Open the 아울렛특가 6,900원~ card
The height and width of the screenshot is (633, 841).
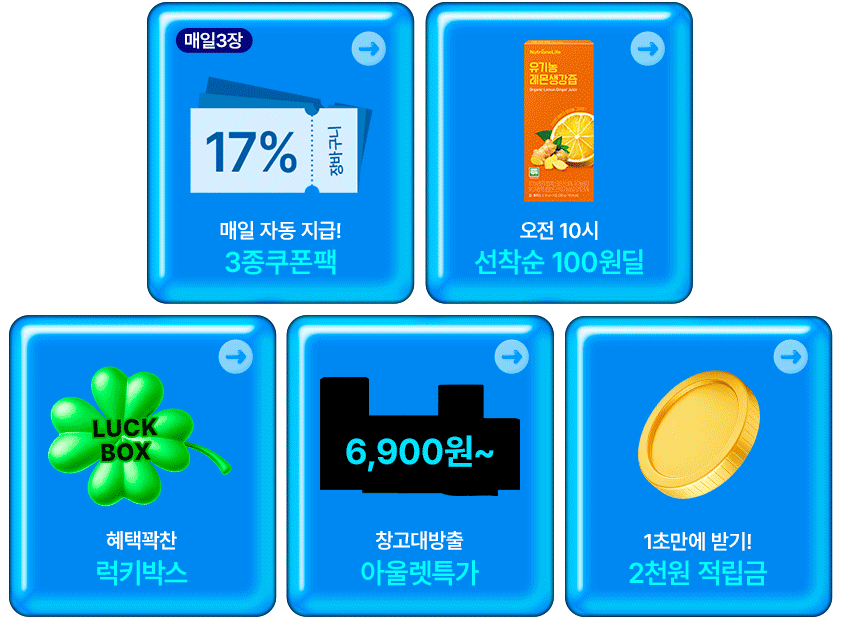[419, 466]
